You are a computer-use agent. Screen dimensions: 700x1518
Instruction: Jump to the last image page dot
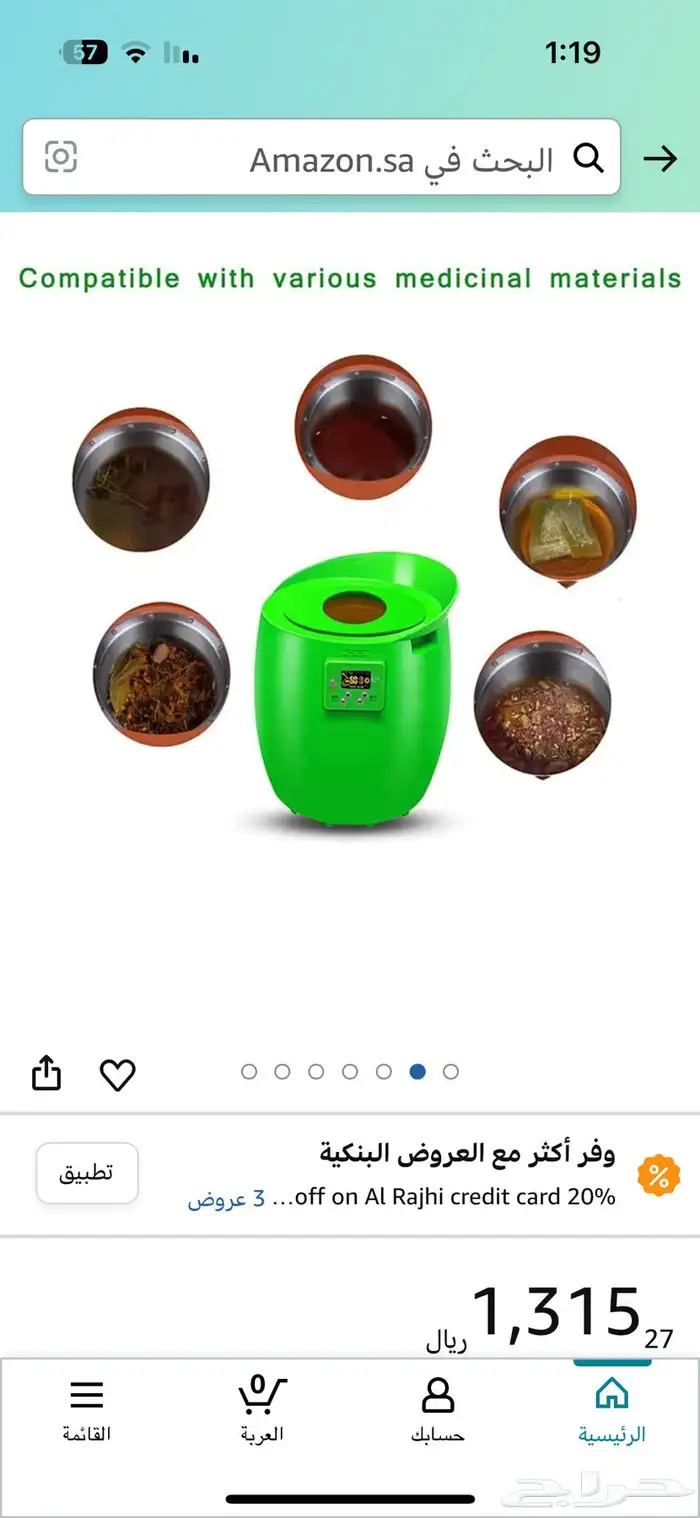pos(451,1072)
